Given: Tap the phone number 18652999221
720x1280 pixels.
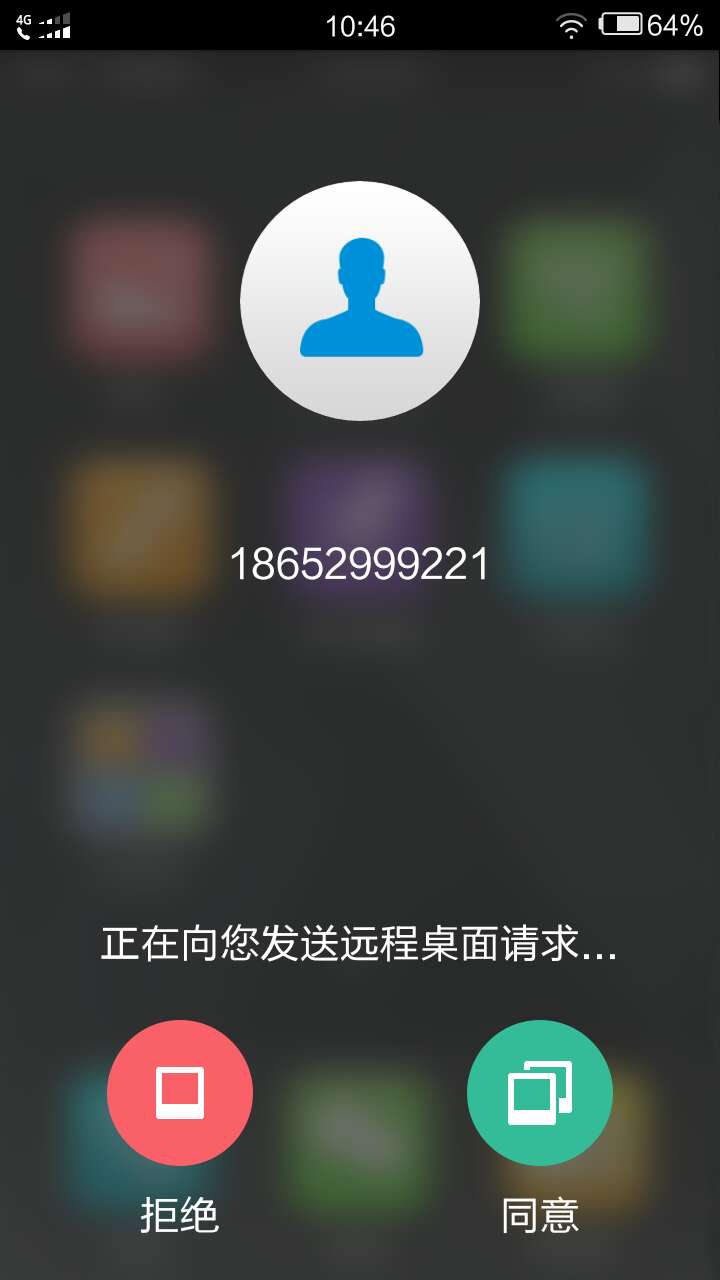Looking at the screenshot, I should point(360,563).
